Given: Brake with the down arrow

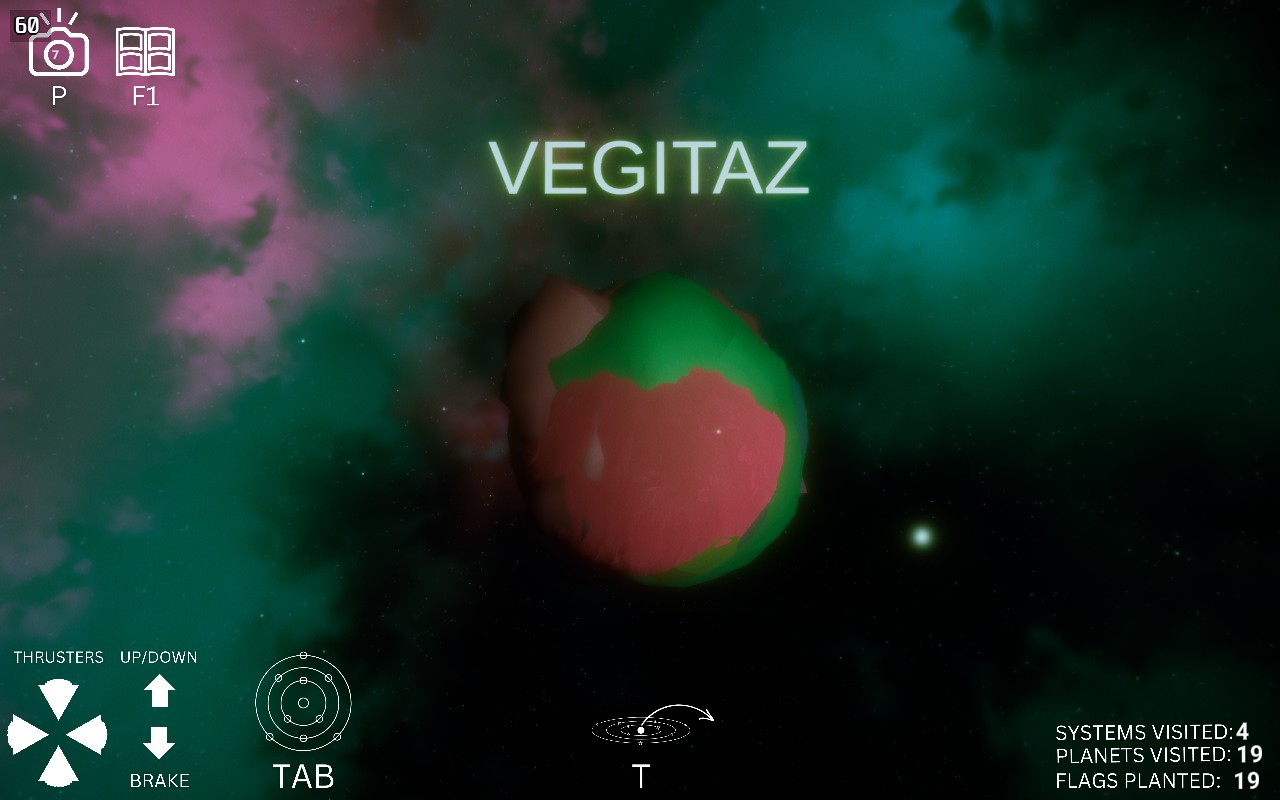Looking at the screenshot, I should pos(159,743).
